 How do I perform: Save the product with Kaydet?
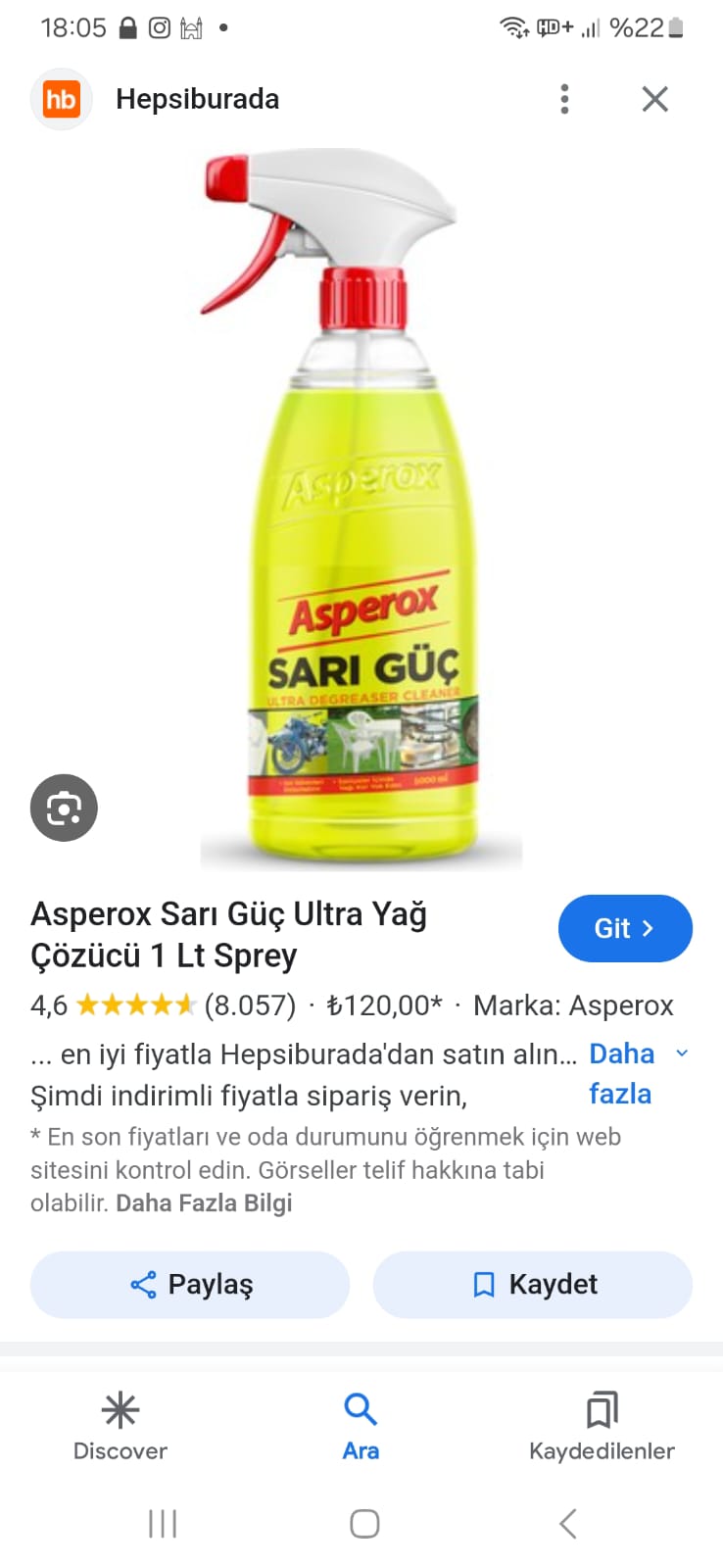(x=532, y=1284)
